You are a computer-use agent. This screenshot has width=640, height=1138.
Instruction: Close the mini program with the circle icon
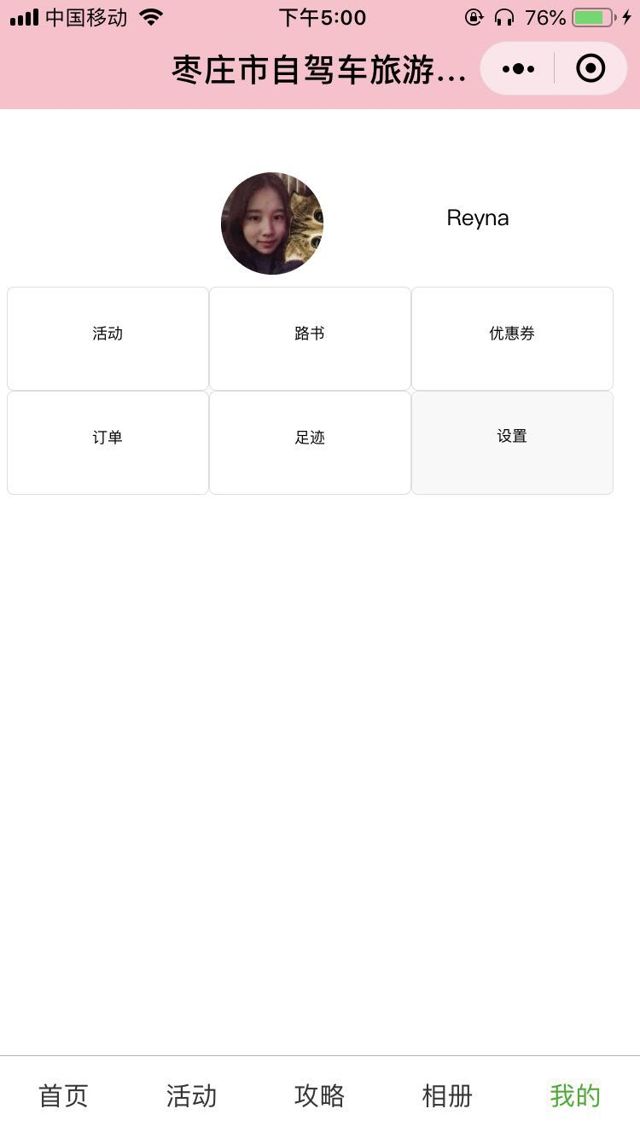pos(590,69)
